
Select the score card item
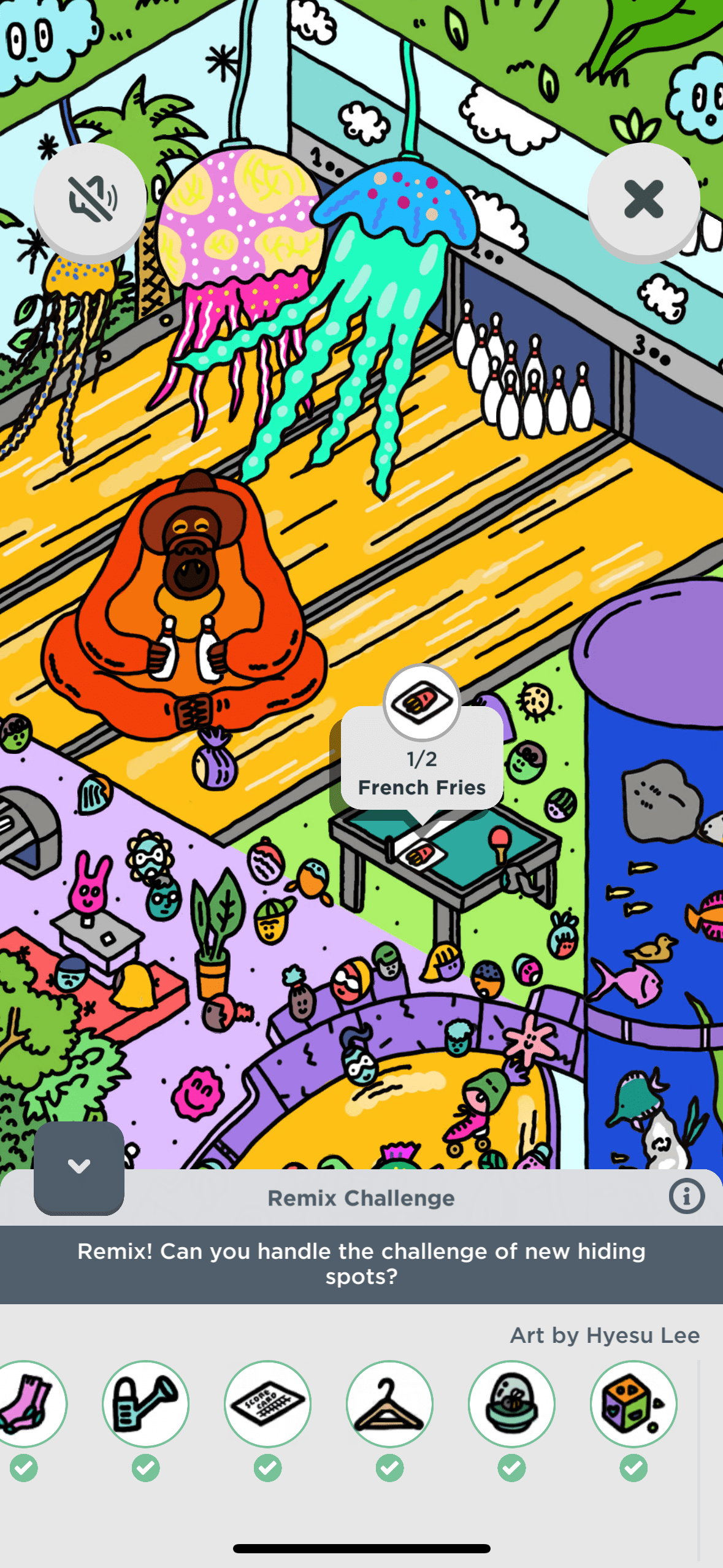(x=268, y=1404)
